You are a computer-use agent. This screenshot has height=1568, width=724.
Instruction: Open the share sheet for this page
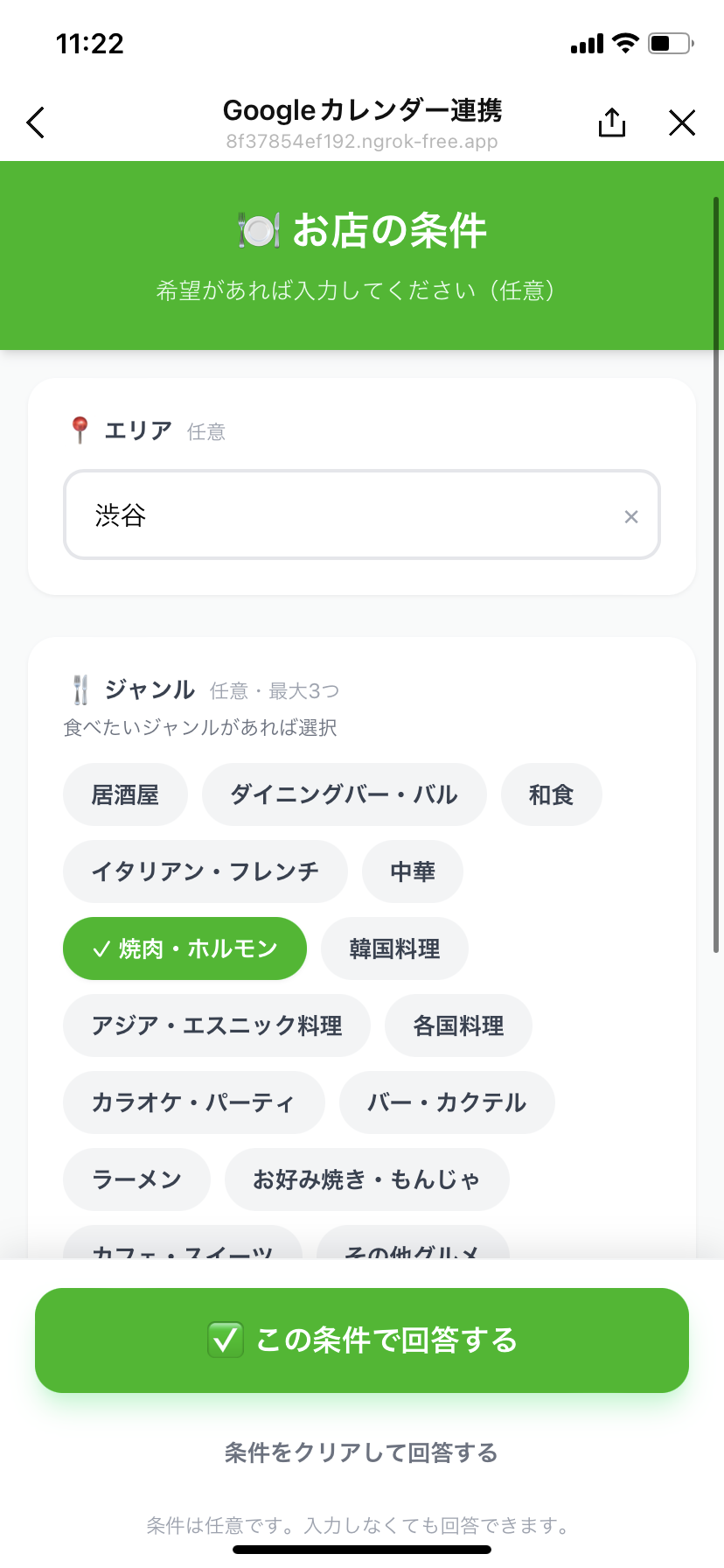coord(611,122)
